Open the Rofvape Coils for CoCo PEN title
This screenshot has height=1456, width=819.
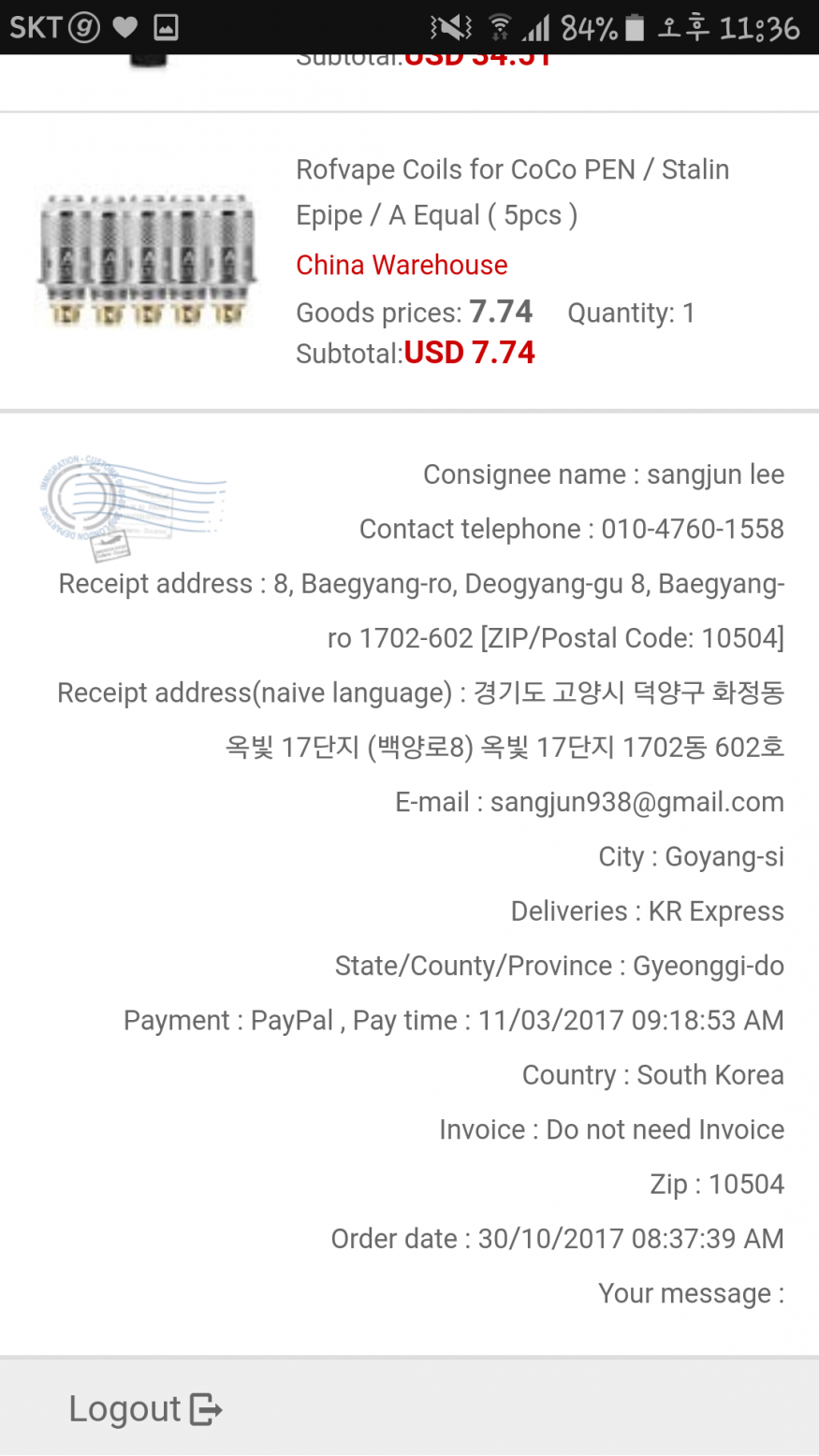512,192
